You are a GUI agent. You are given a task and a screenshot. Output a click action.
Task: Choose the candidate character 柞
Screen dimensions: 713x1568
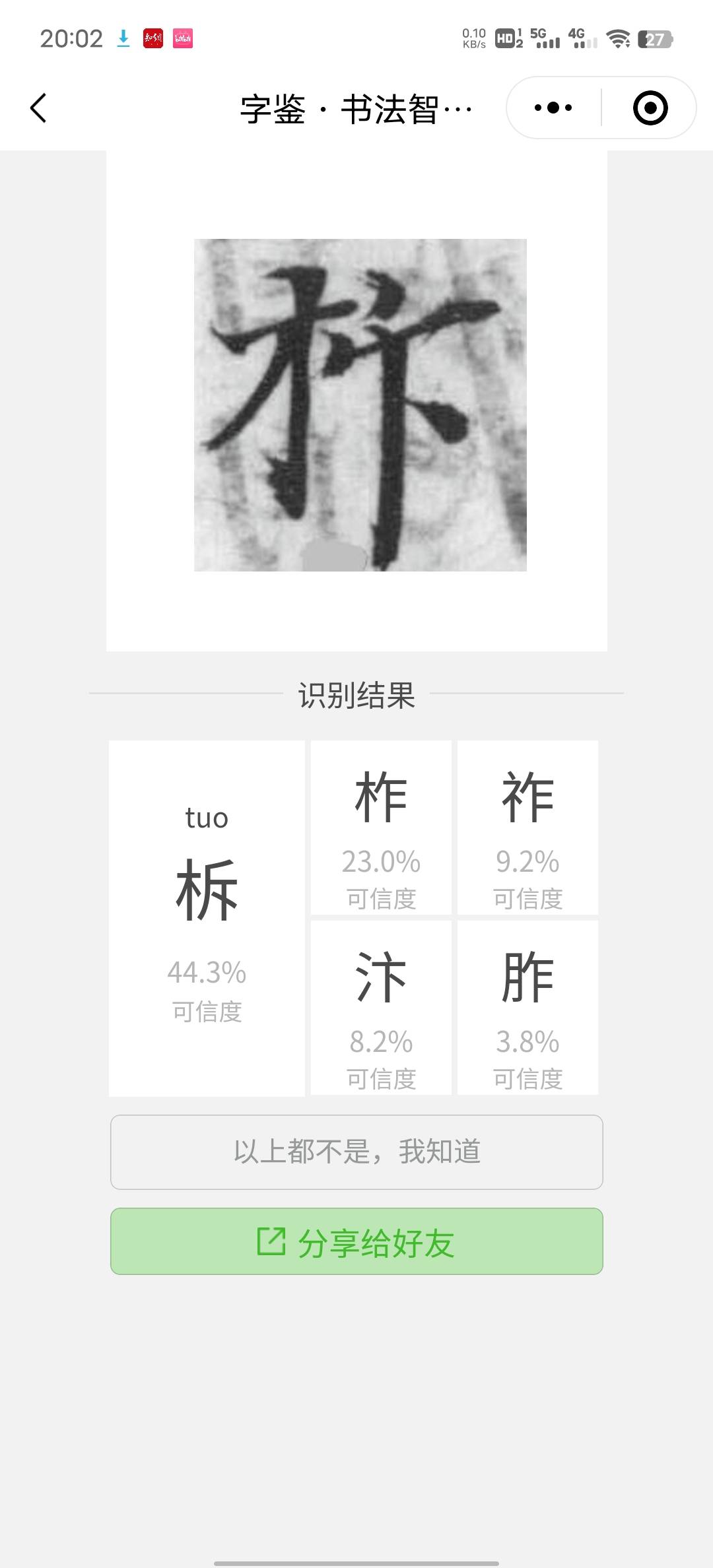pyautogui.click(x=381, y=828)
